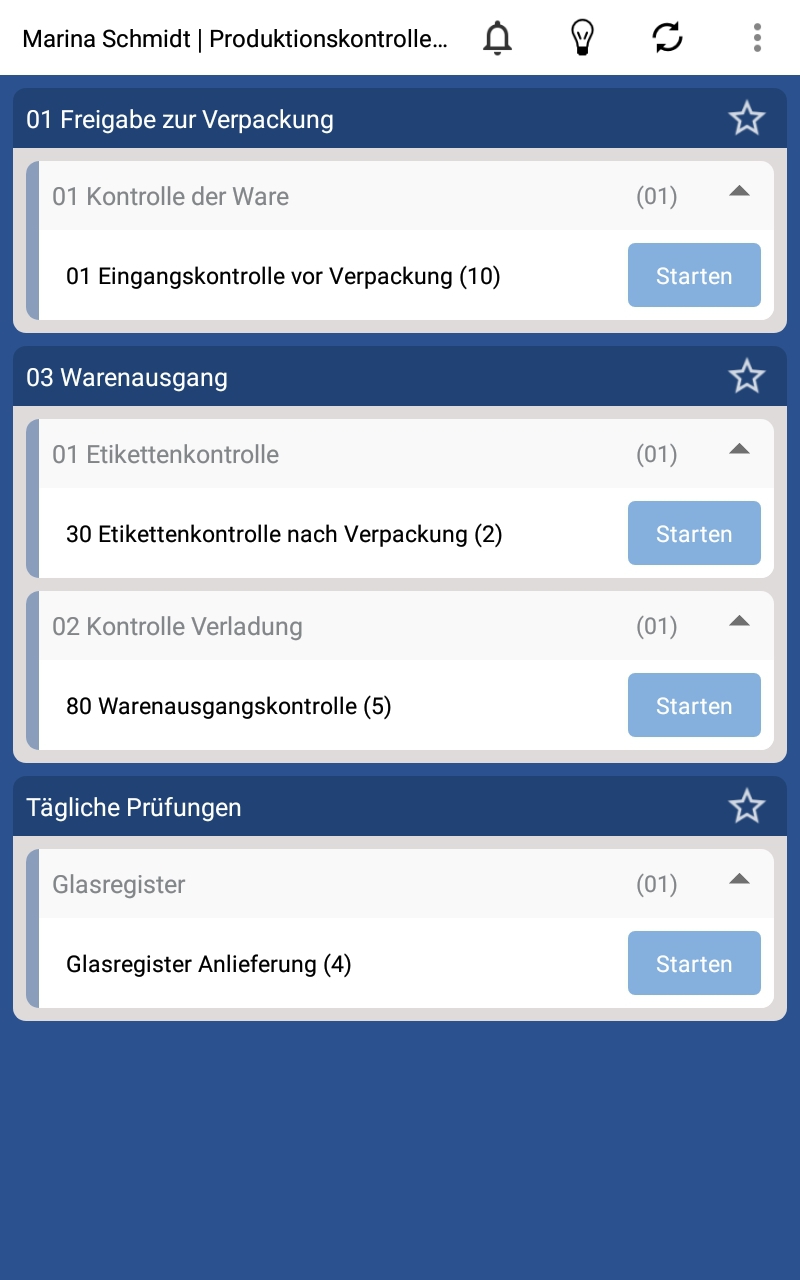
Task: Collapse the Glasregister group
Action: click(x=739, y=879)
